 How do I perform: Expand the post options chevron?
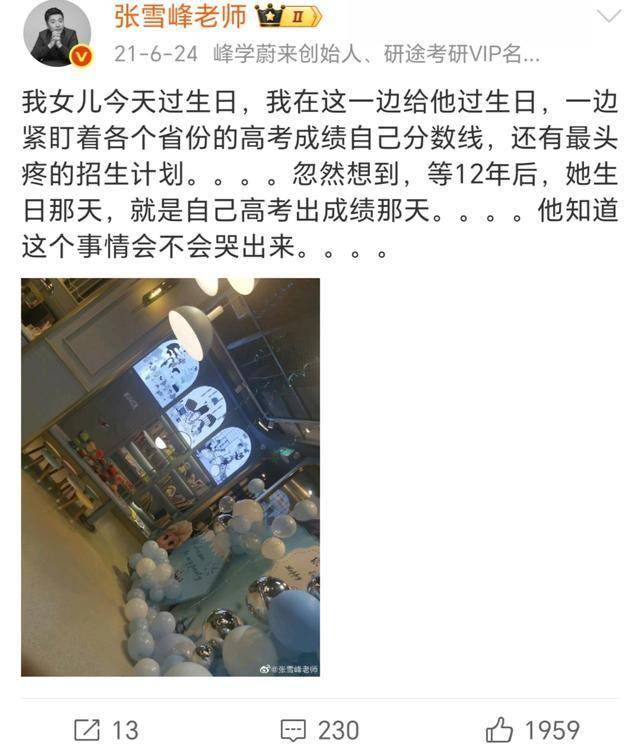click(608, 17)
